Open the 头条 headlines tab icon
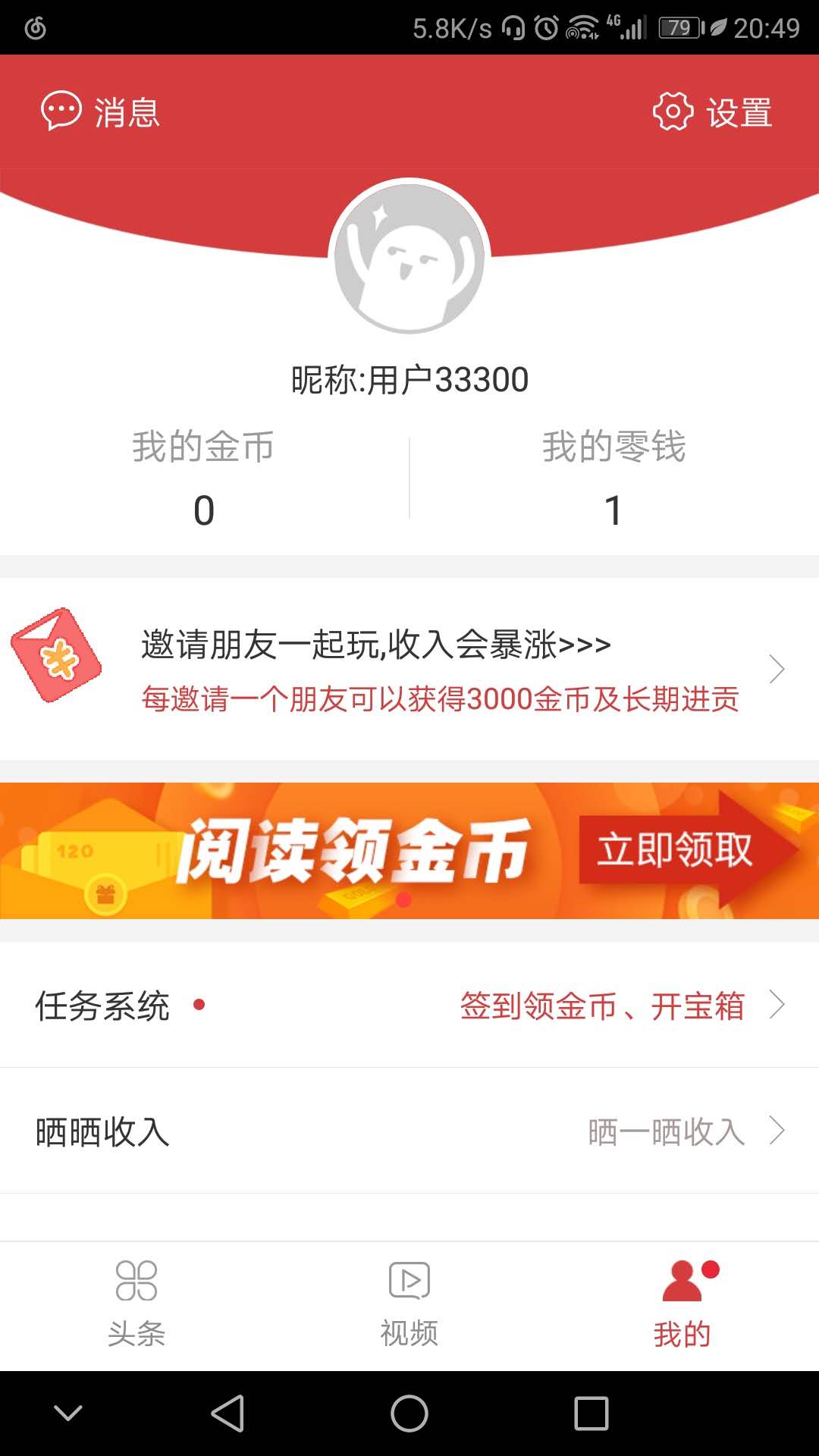 click(136, 1281)
